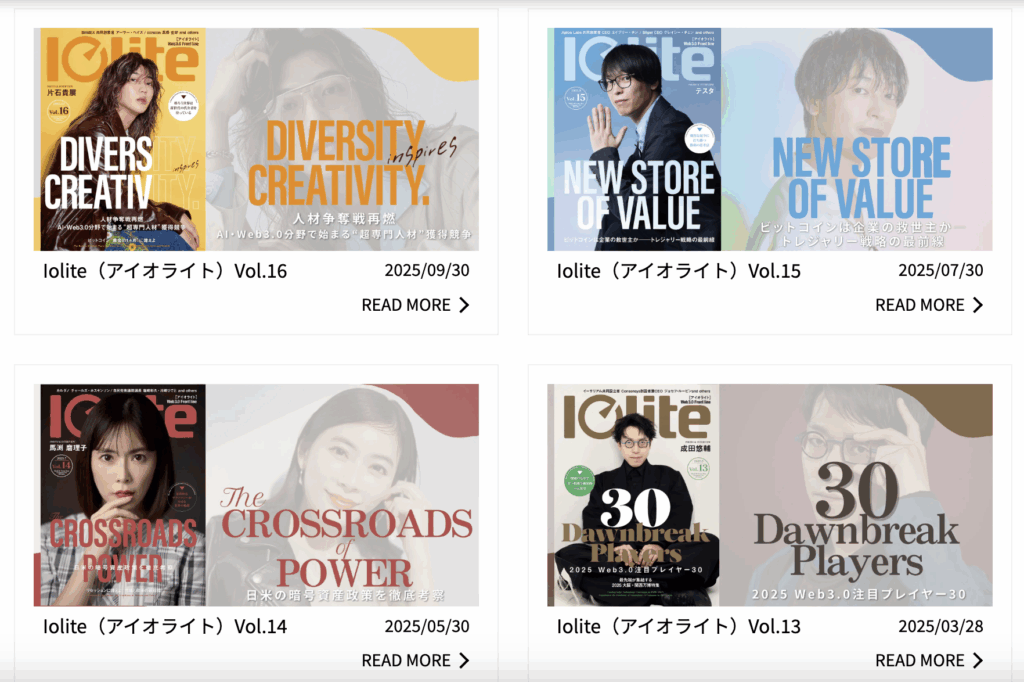The image size is (1024, 682).
Task: Tap READ MORE for Iolite Vol.13
Action: tap(928, 660)
